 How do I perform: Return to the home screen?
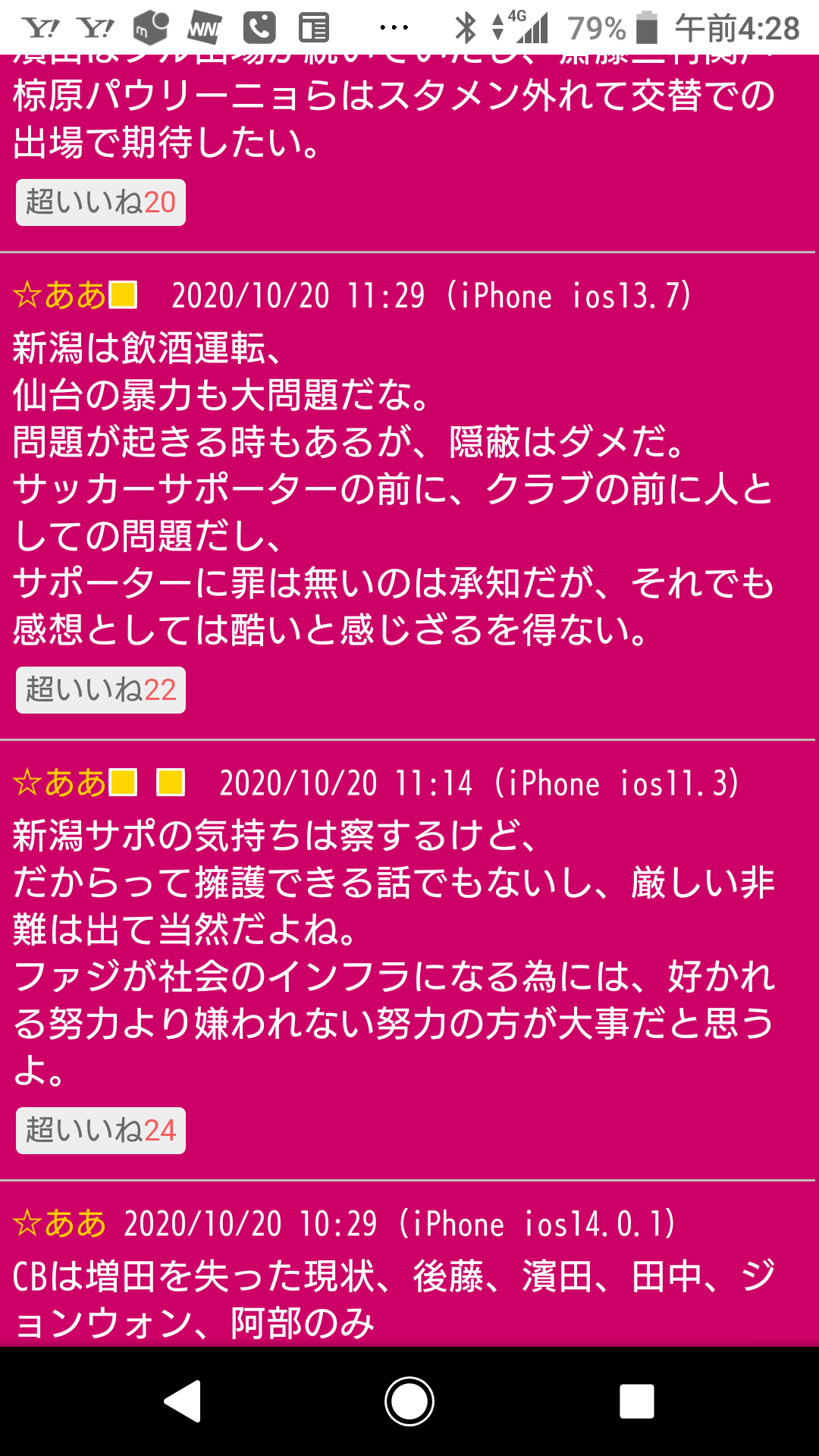click(409, 1401)
